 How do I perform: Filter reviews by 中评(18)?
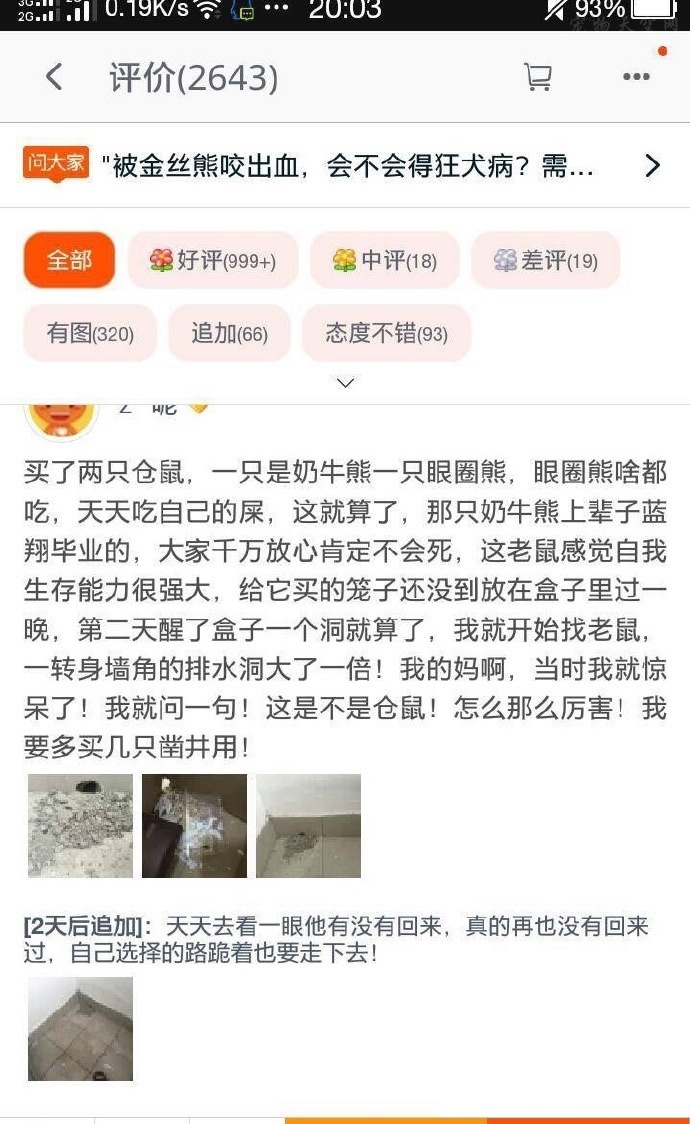384,260
